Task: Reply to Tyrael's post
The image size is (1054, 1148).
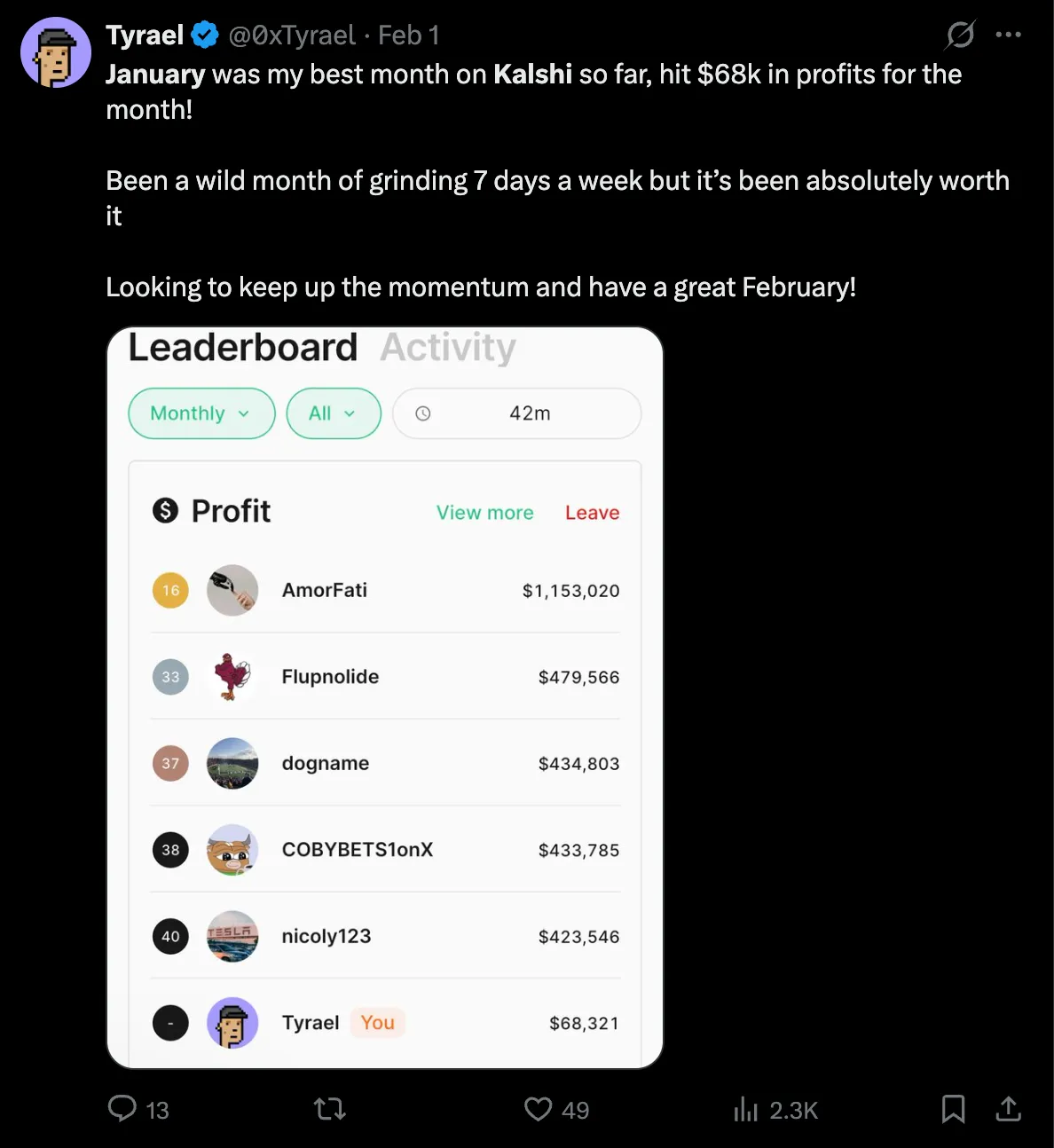Action: [x=122, y=1109]
